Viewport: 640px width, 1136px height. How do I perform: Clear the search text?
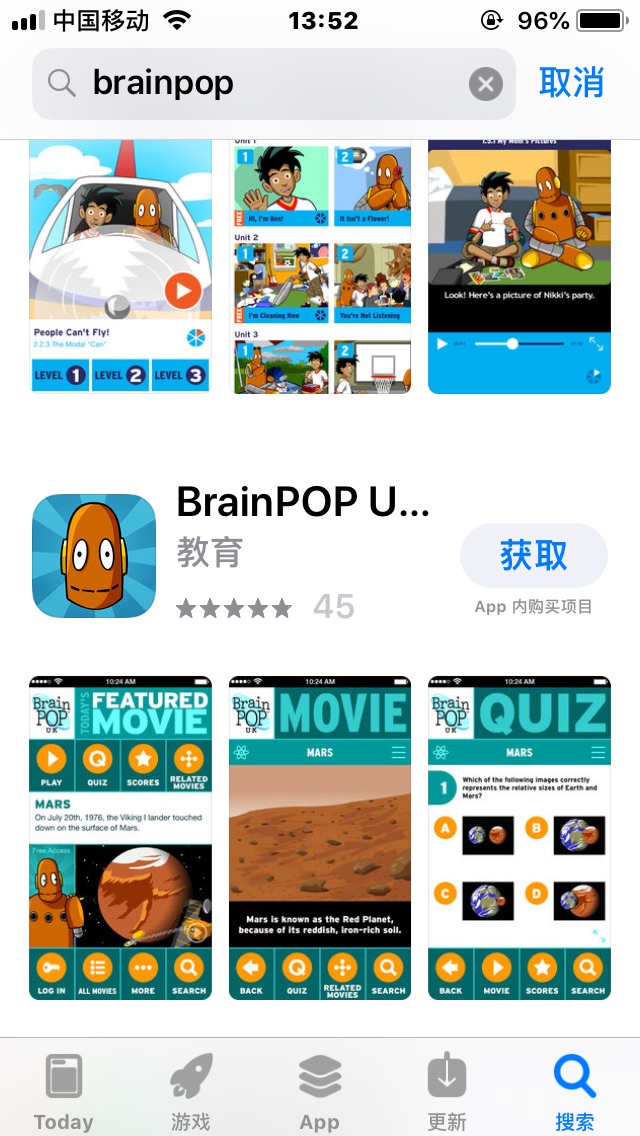pos(486,84)
